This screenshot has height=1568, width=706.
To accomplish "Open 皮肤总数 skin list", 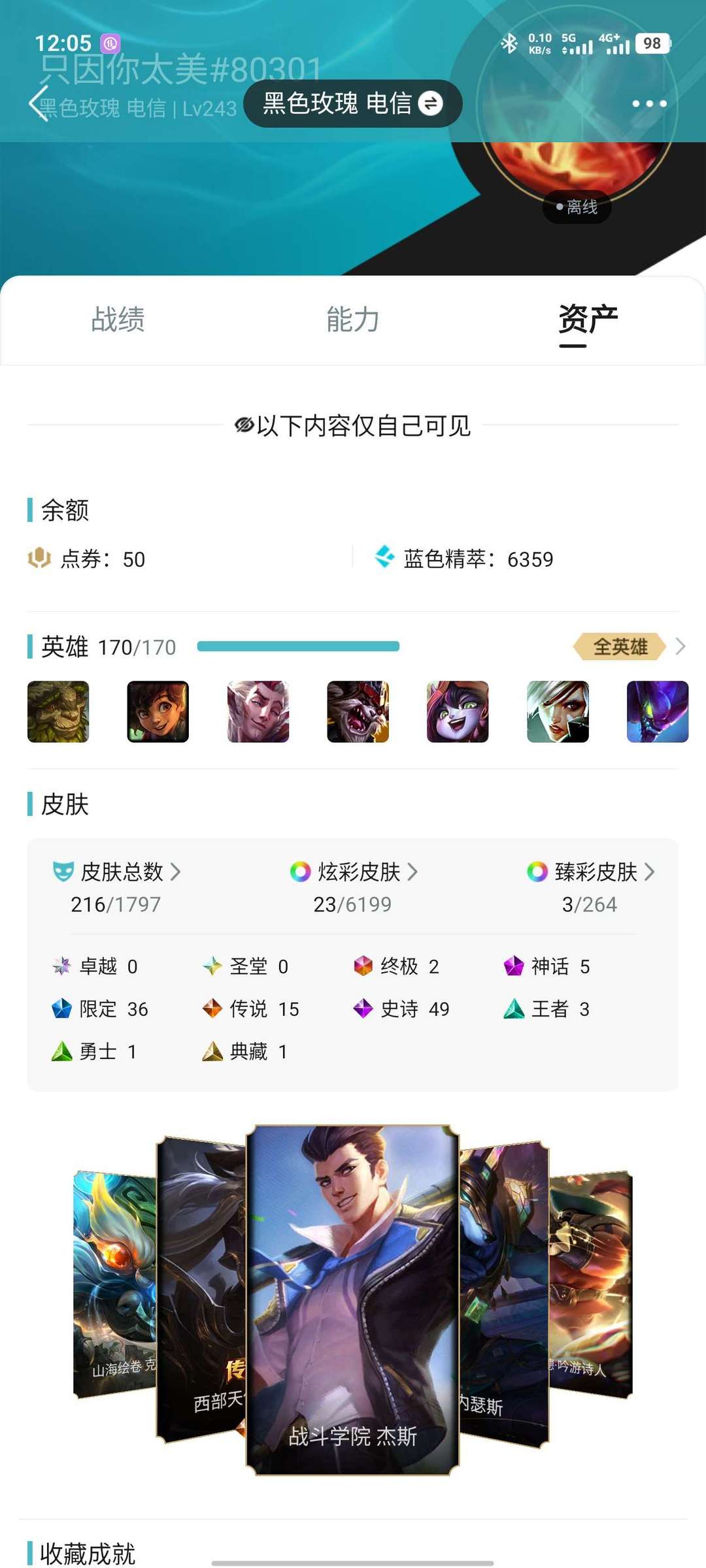I will (x=116, y=872).
